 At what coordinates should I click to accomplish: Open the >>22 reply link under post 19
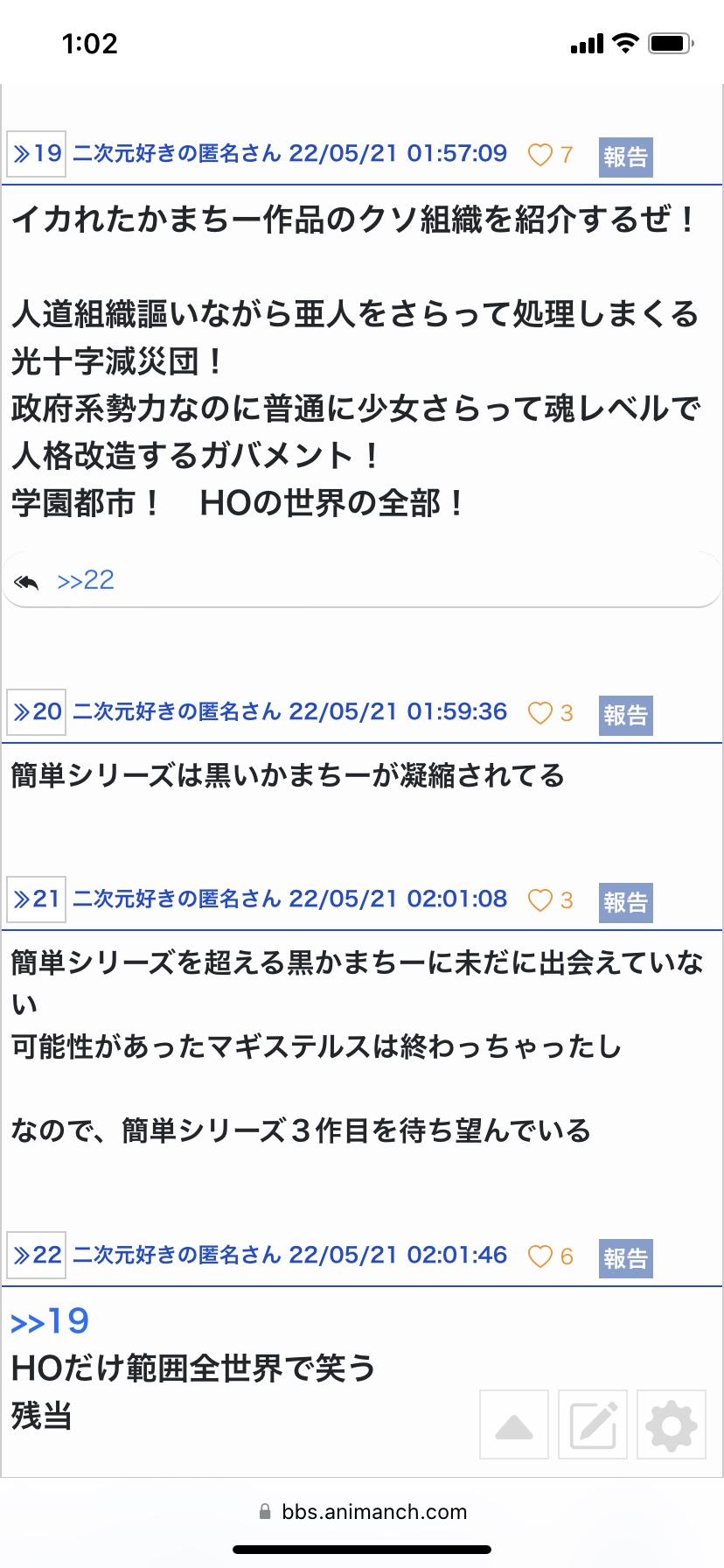pyautogui.click(x=86, y=580)
